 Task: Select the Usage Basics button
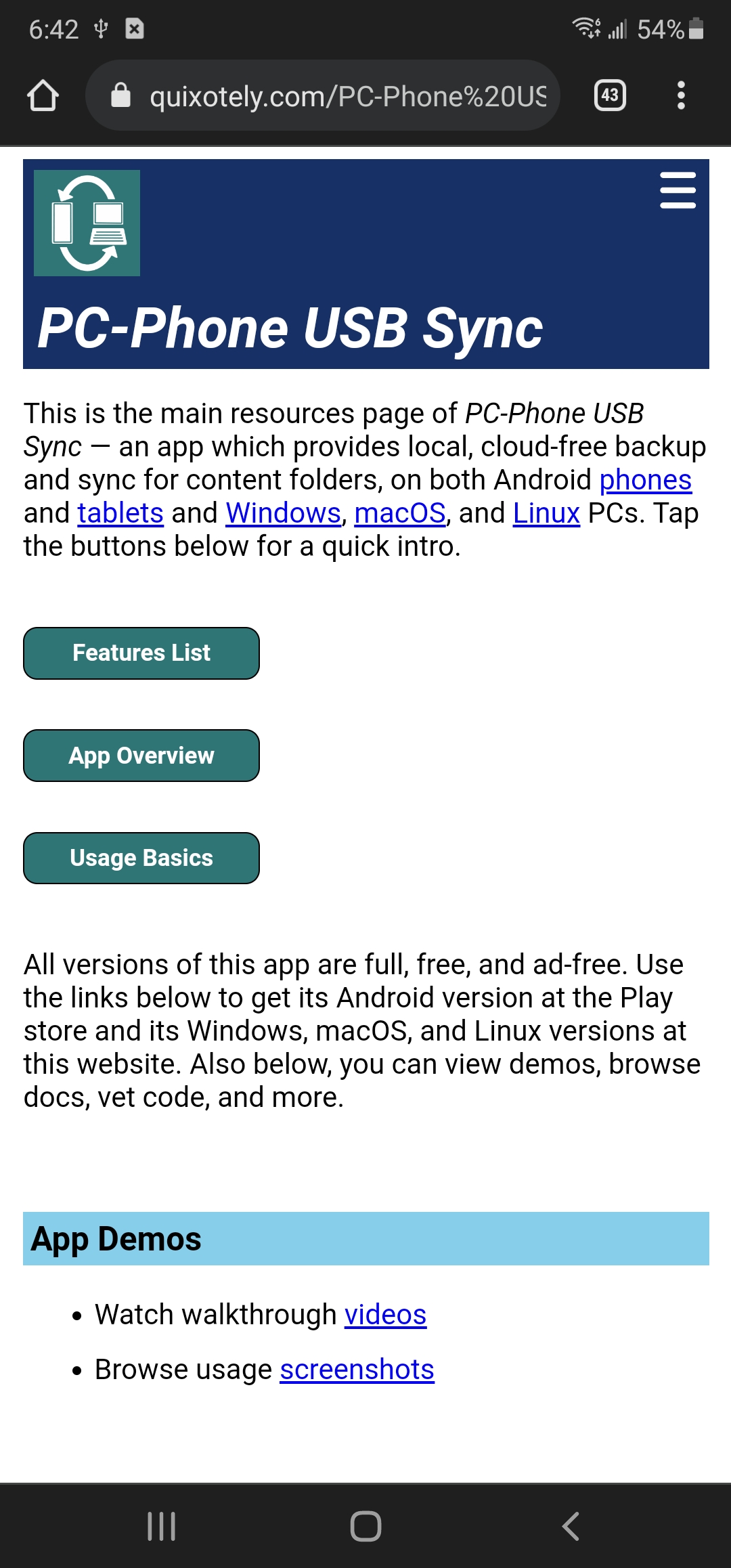[x=141, y=858]
